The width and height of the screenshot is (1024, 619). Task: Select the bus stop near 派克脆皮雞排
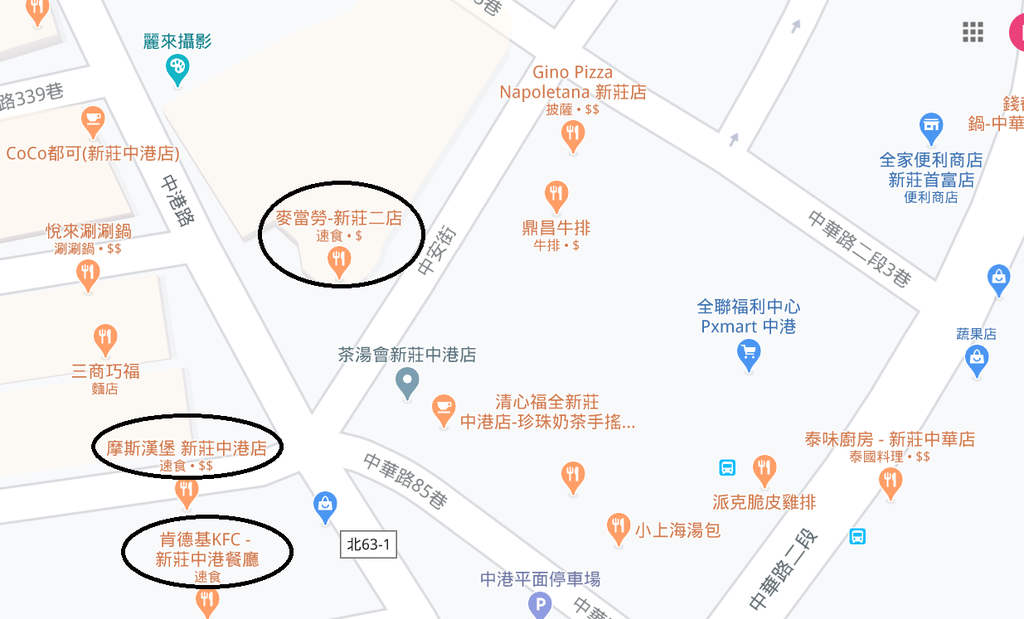pos(728,467)
